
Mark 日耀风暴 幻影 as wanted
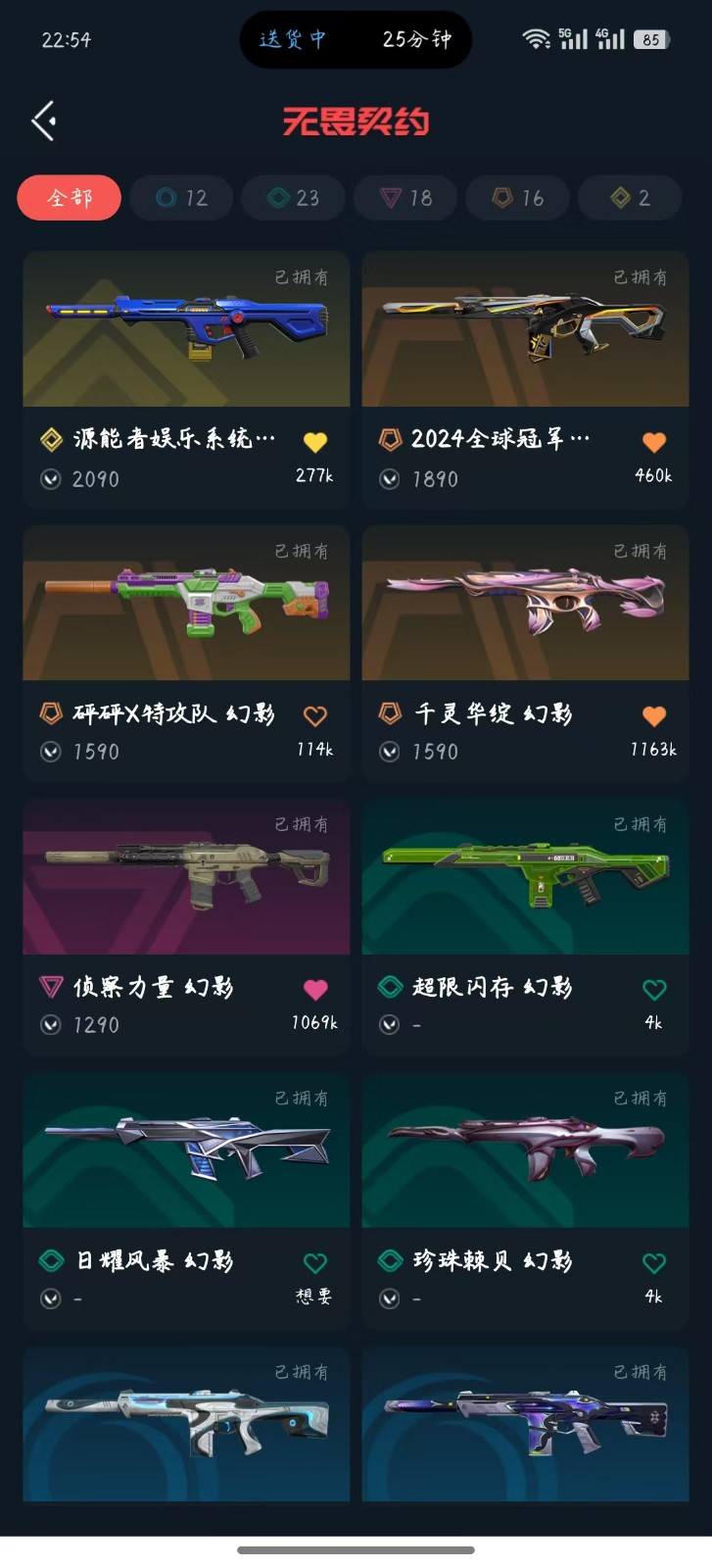pos(314,1263)
